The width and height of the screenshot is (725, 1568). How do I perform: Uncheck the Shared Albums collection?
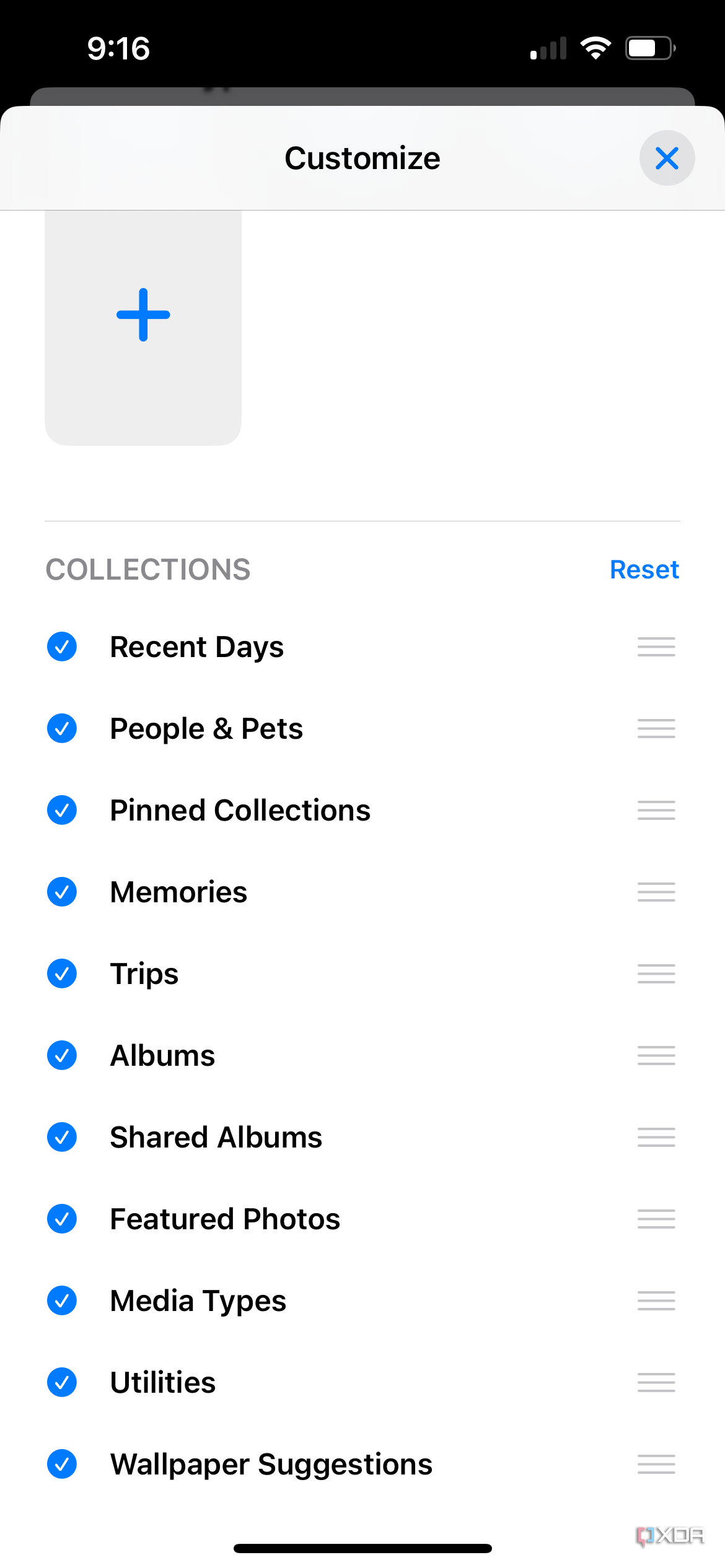[62, 1138]
